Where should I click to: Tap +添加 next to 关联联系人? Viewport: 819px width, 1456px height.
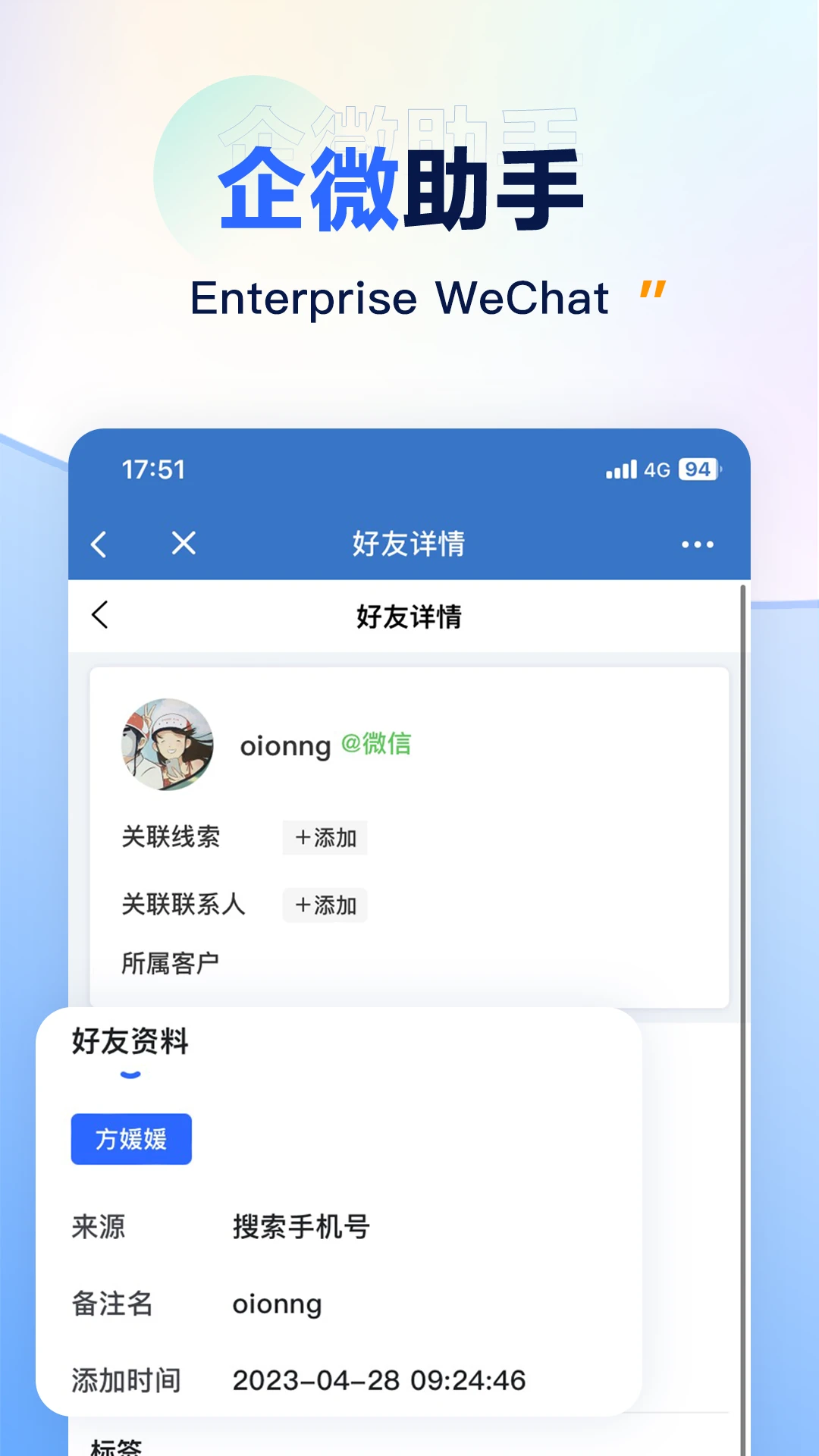(x=325, y=905)
